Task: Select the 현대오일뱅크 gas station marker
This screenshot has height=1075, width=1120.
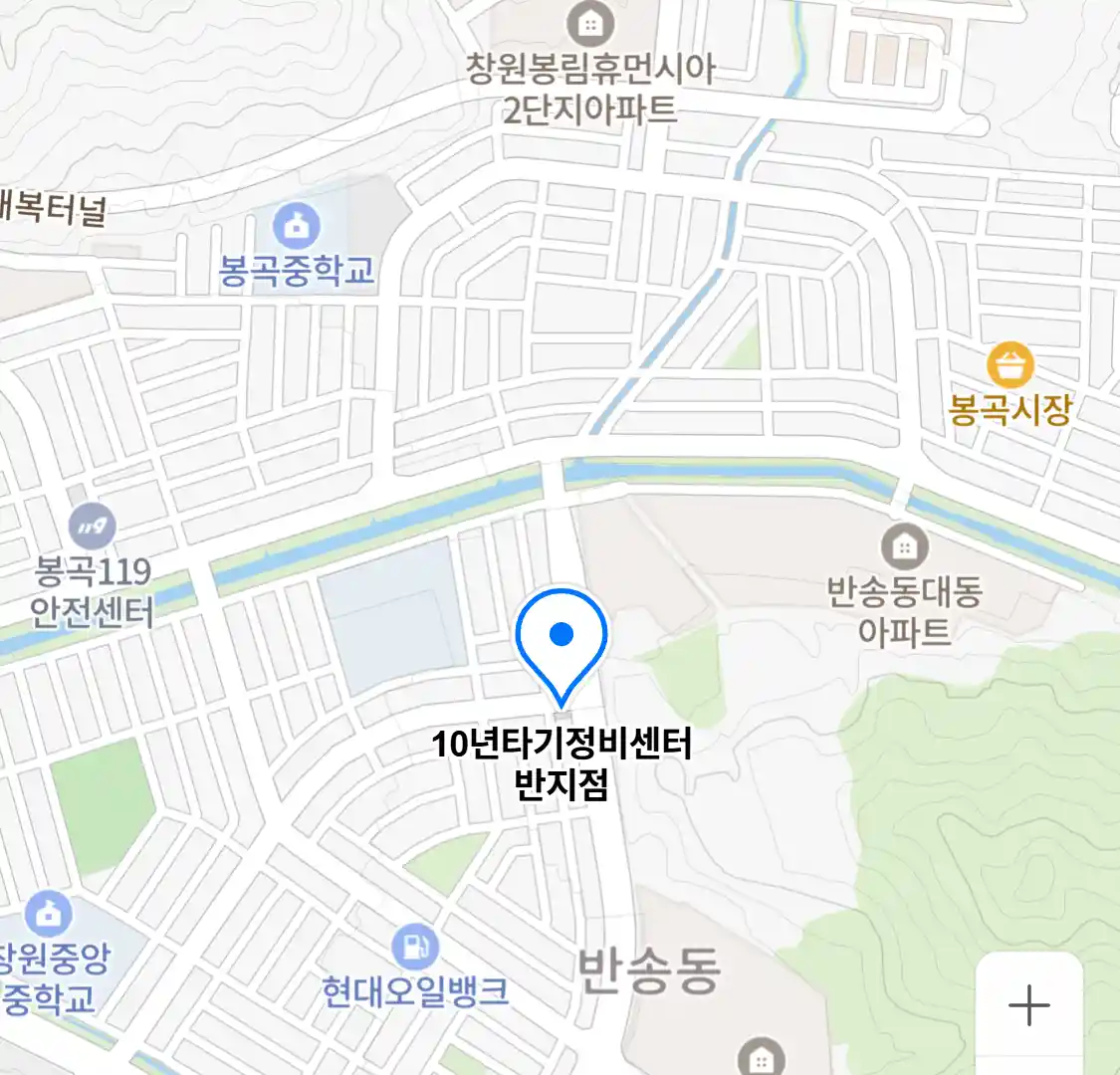Action: [x=414, y=947]
